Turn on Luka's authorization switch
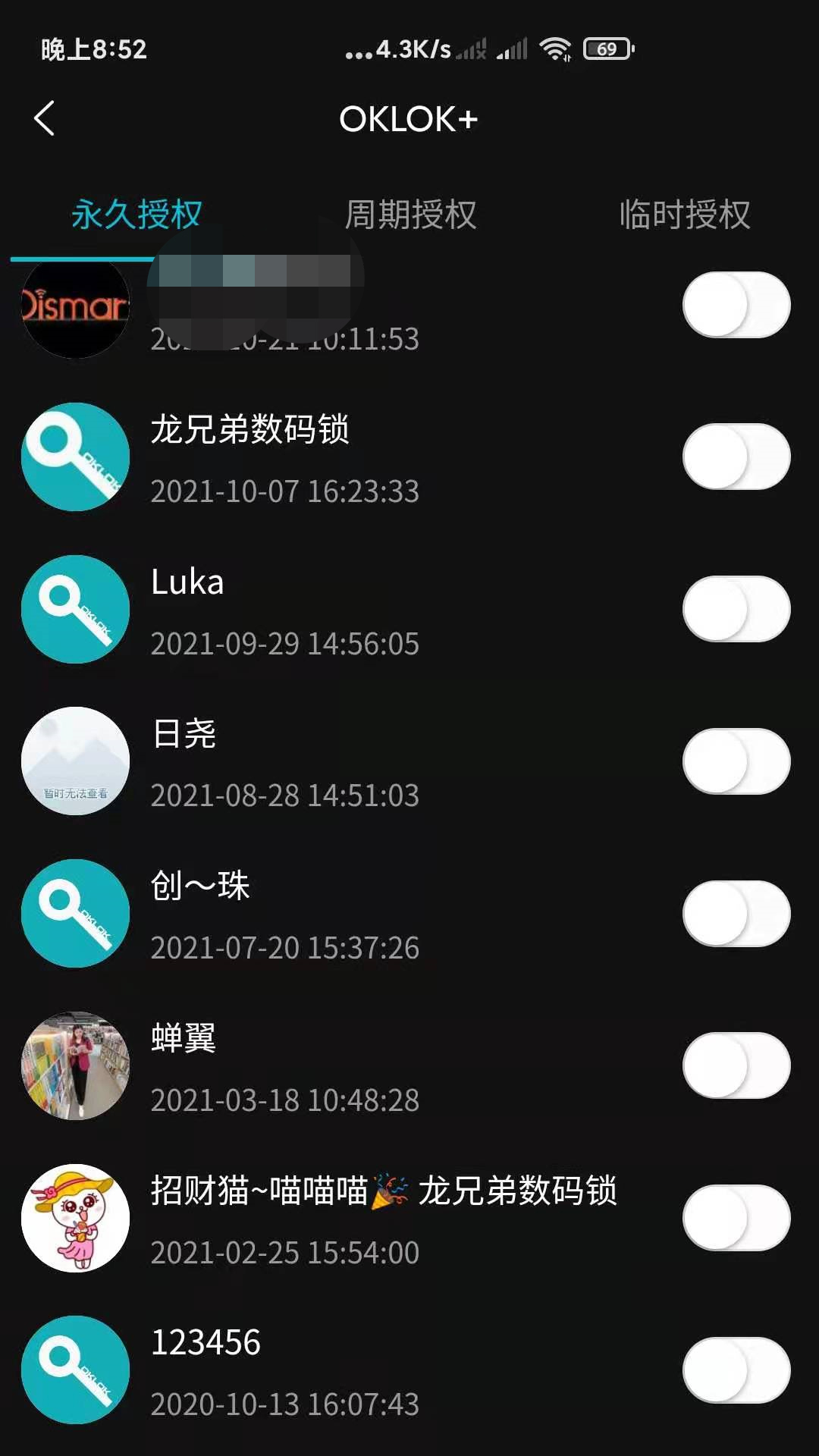This screenshot has height=1456, width=819. (736, 609)
